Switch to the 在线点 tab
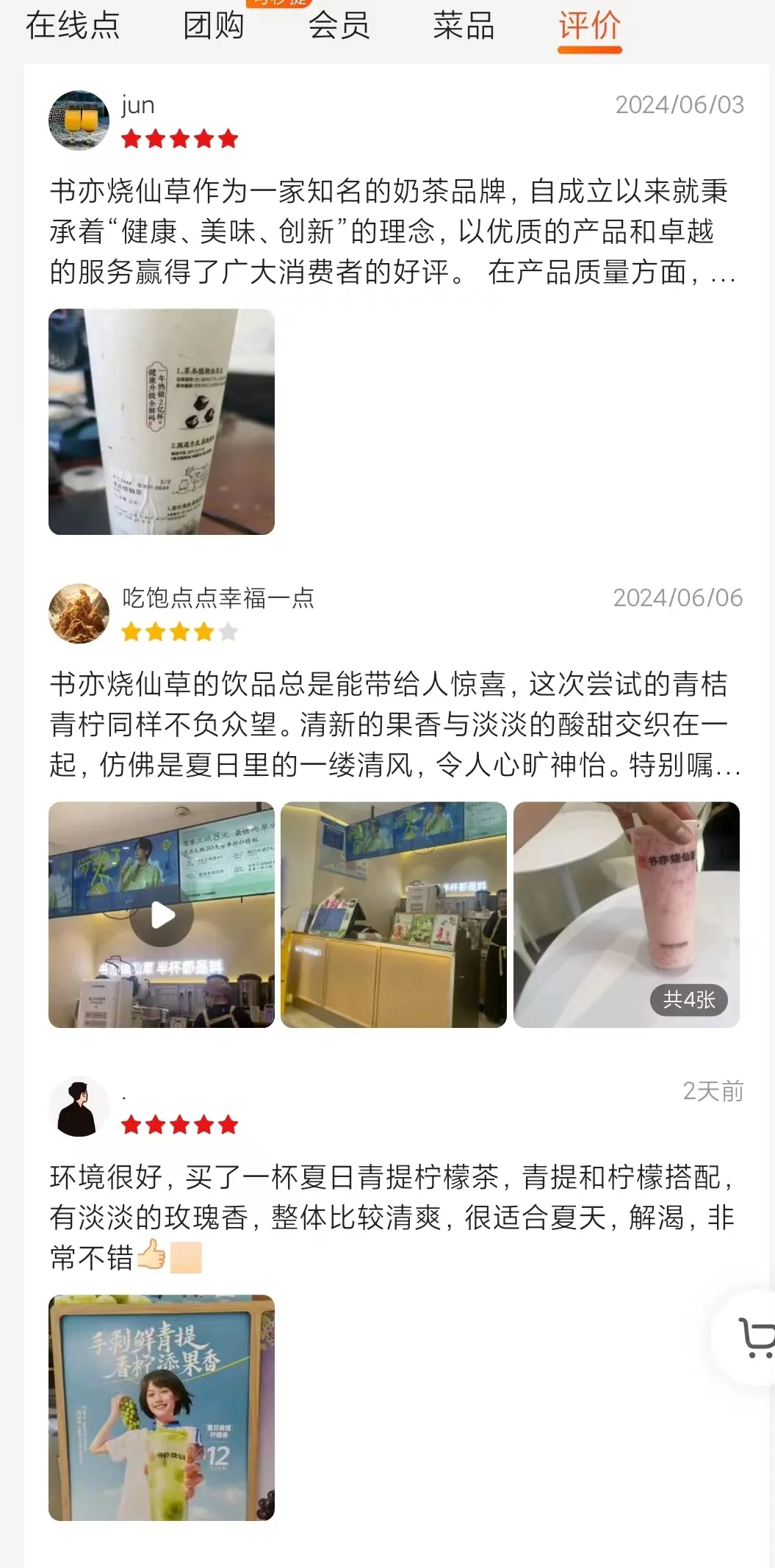The image size is (775, 1568). pos(73,26)
